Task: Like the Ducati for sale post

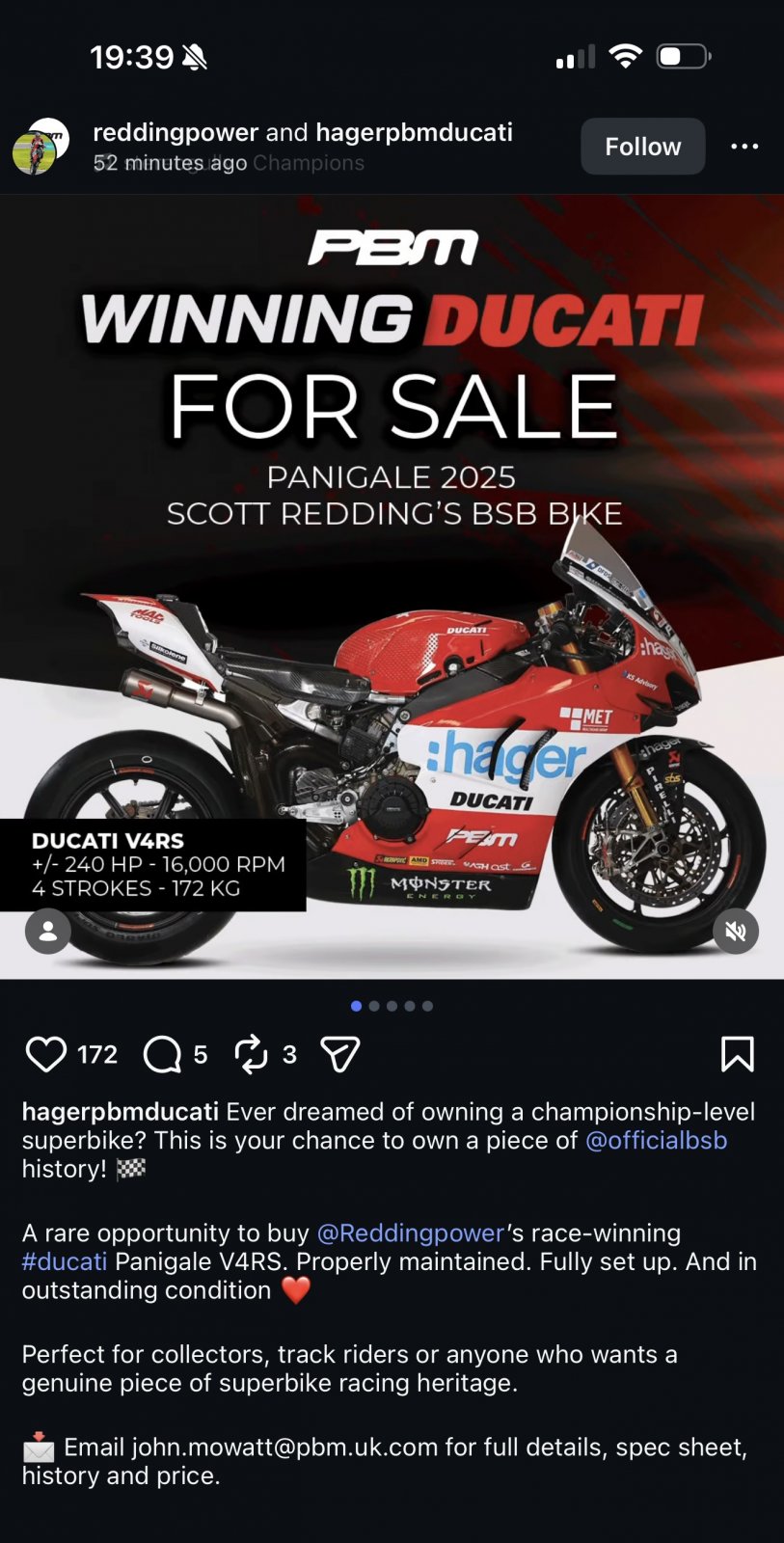Action: pos(45,1054)
